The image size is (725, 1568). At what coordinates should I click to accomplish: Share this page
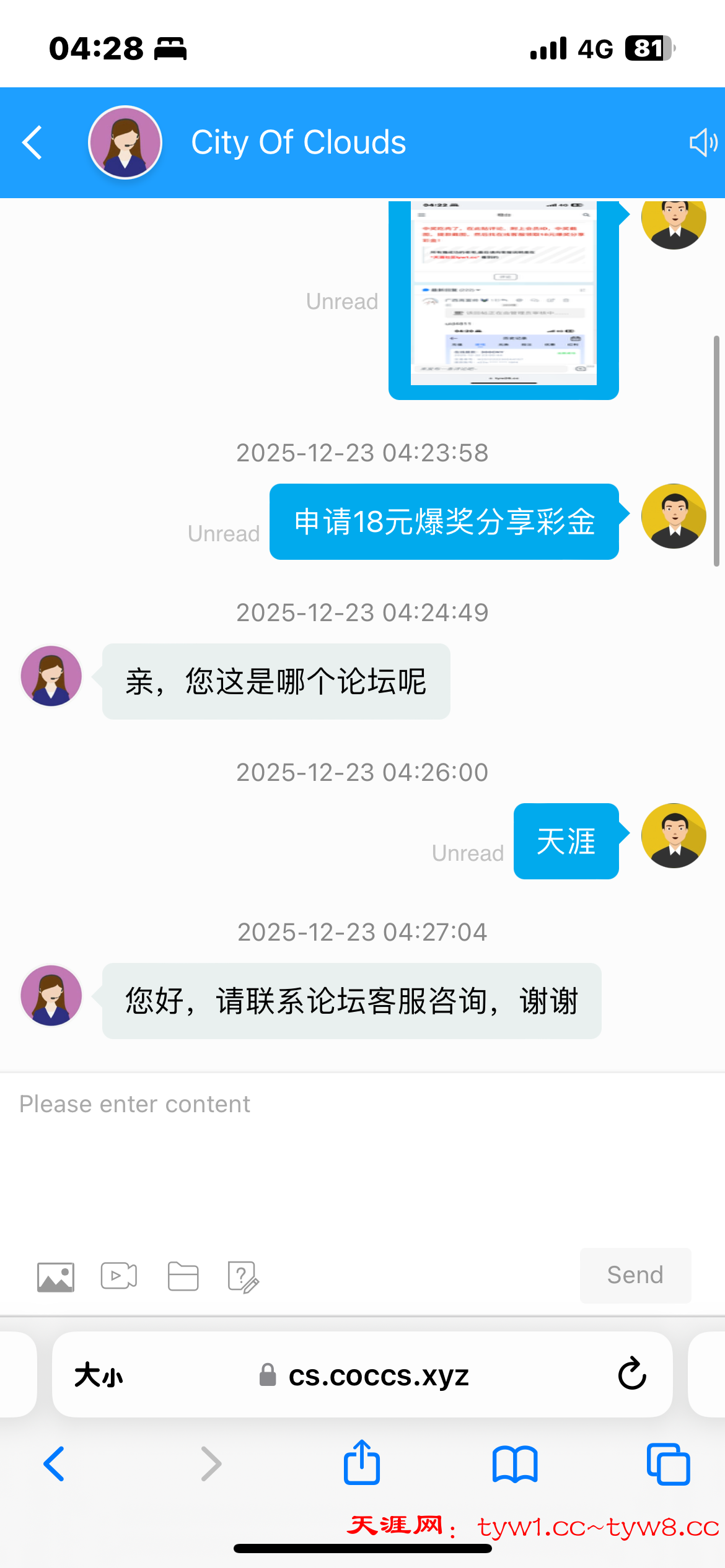362,1463
